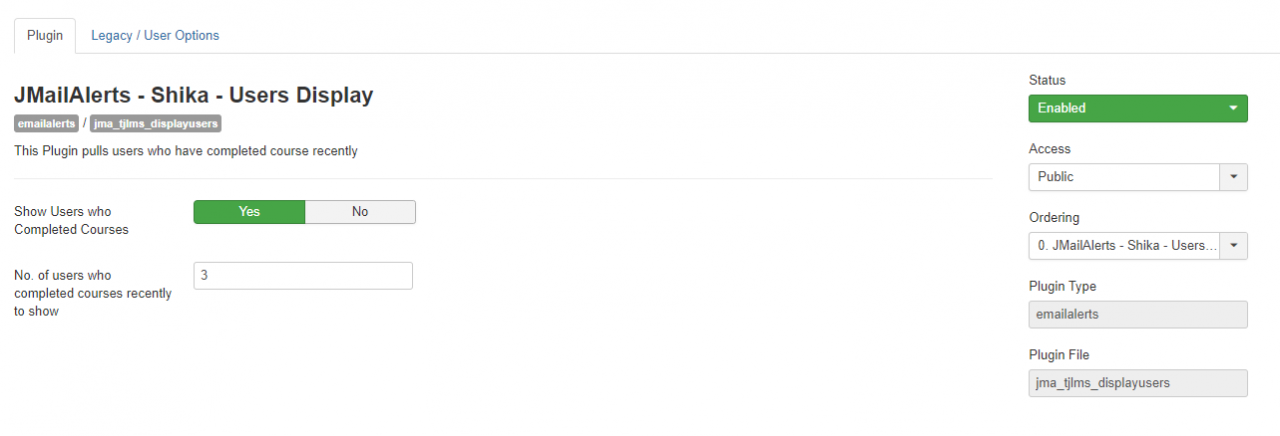
Task: Open the Status dropdown showing Enabled
Action: (x=1137, y=108)
